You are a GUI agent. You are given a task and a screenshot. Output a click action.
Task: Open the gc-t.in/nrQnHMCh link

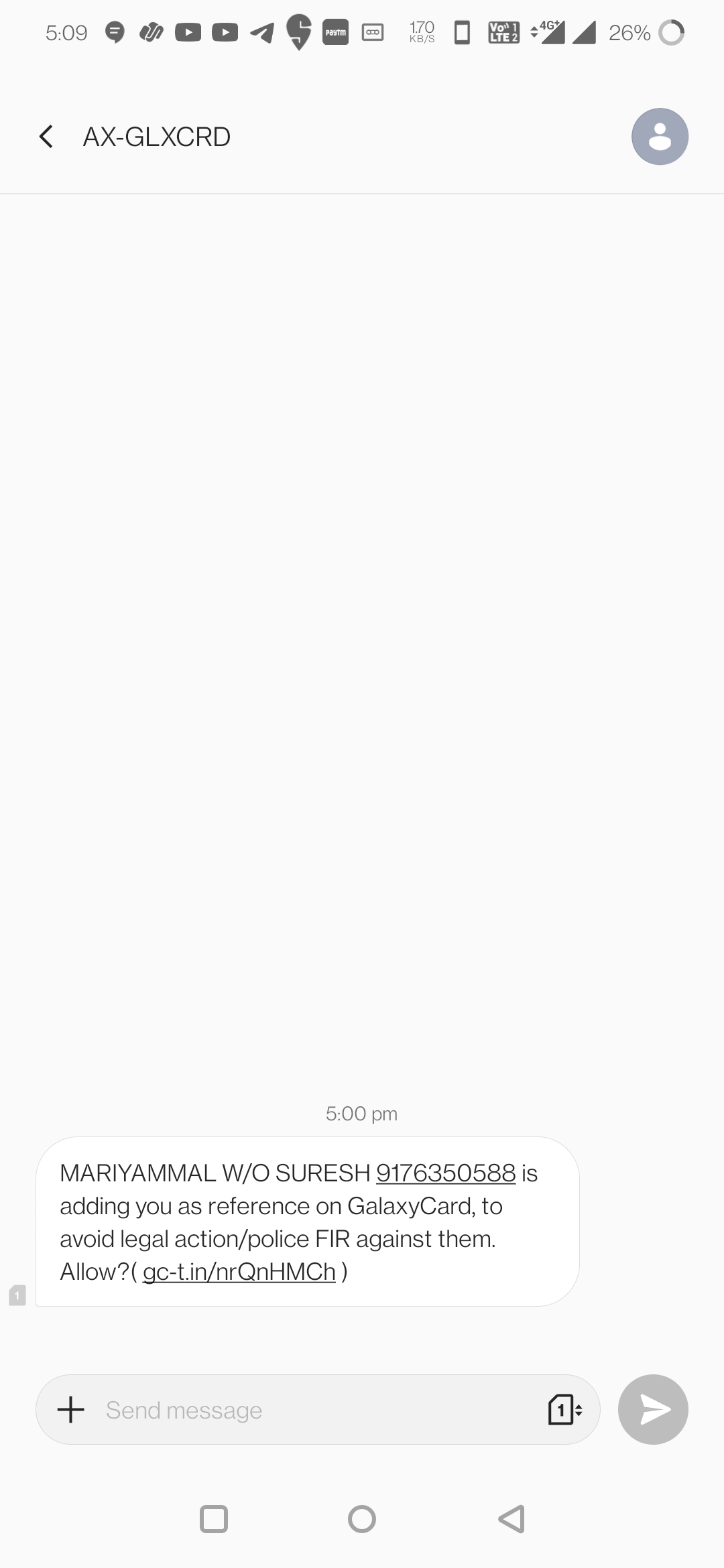[x=239, y=1272]
